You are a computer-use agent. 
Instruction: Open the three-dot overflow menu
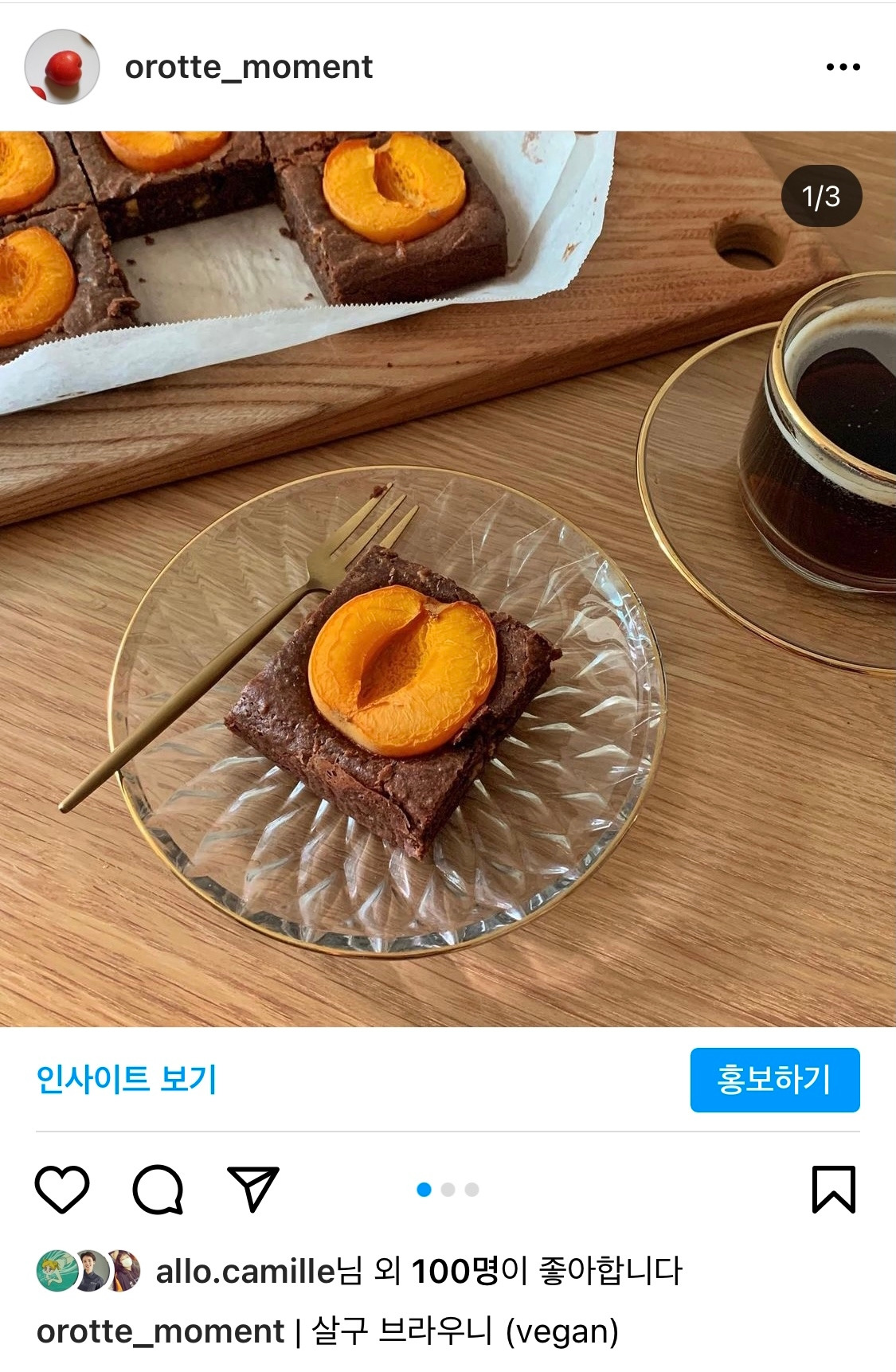pyautogui.click(x=843, y=67)
